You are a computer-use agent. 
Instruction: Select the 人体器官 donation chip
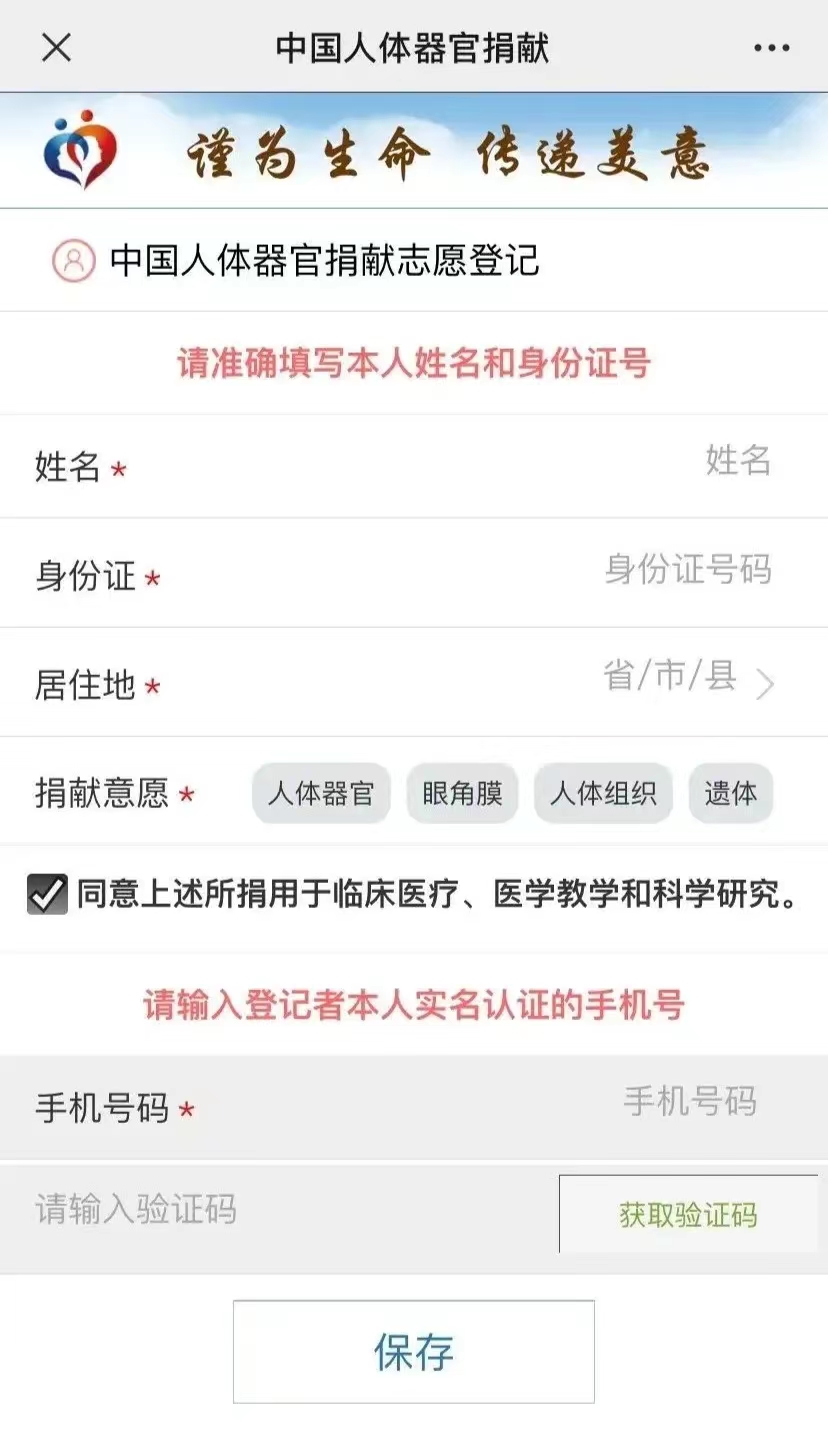tap(321, 794)
